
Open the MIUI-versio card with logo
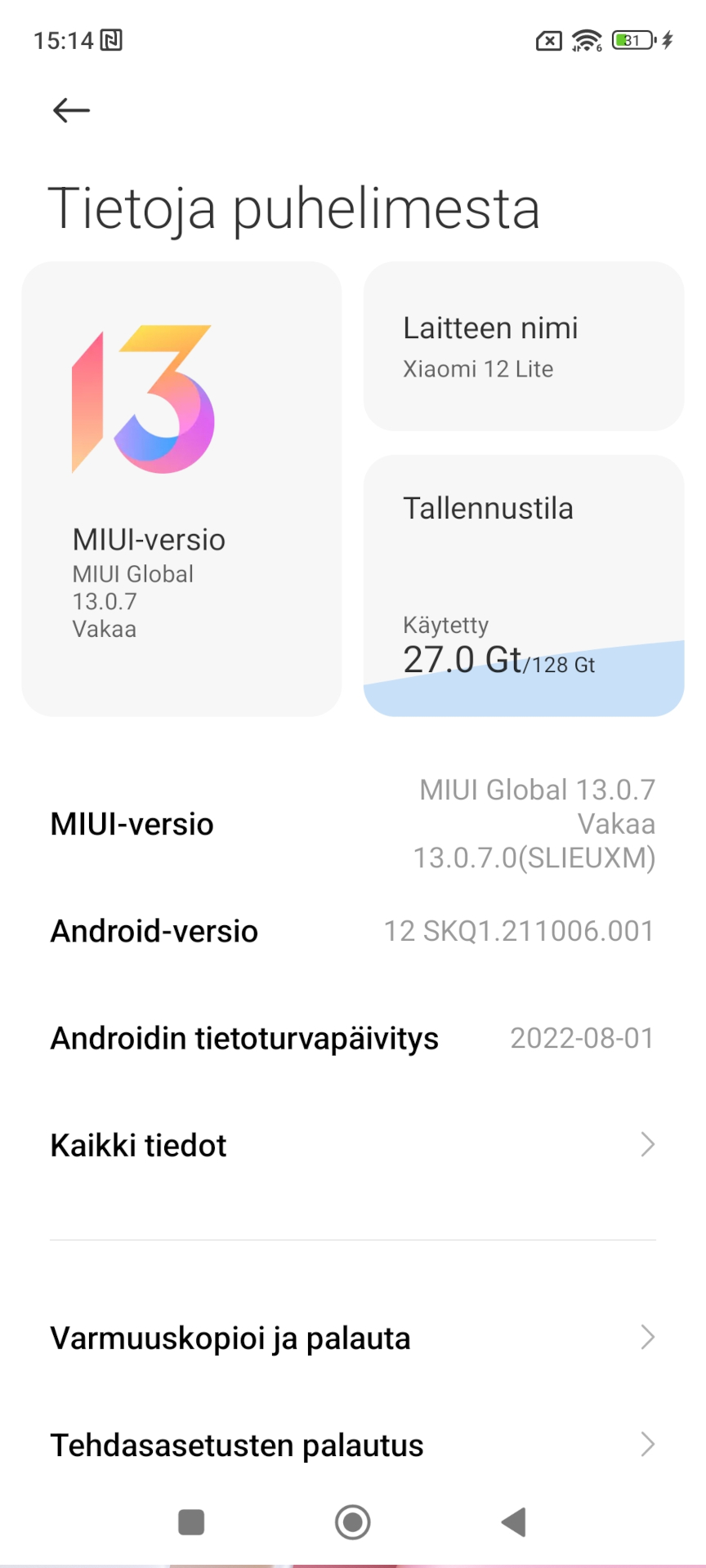point(181,489)
